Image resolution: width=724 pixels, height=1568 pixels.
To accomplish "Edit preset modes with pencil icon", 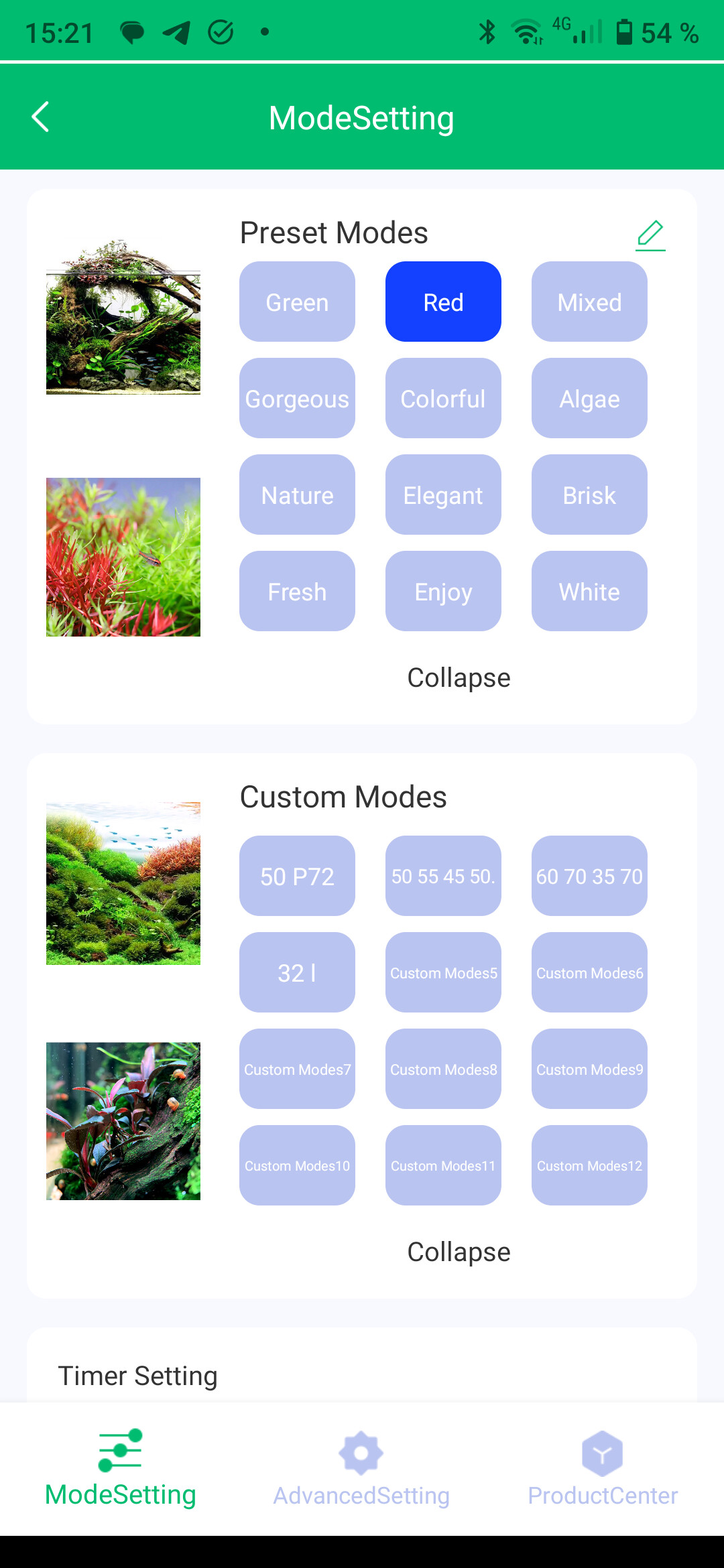I will click(x=650, y=235).
